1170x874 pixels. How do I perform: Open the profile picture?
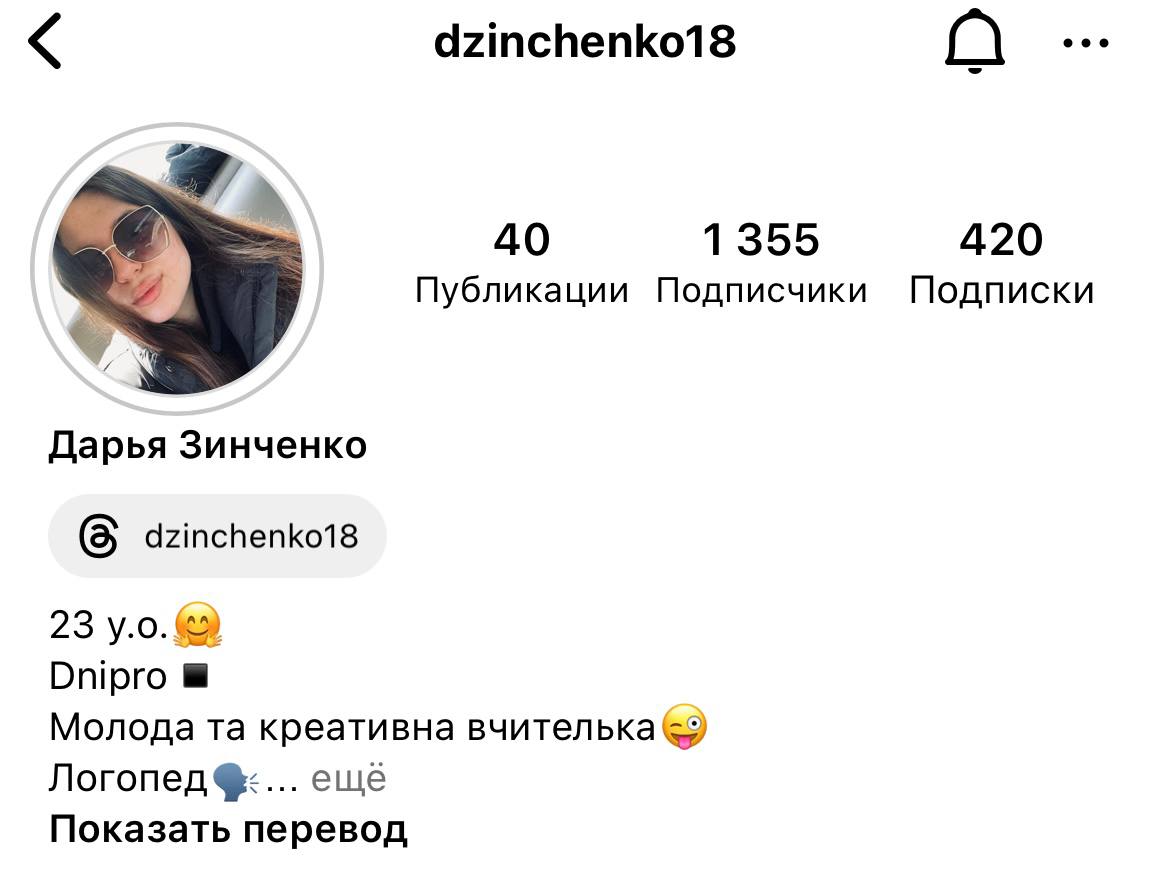(x=178, y=268)
